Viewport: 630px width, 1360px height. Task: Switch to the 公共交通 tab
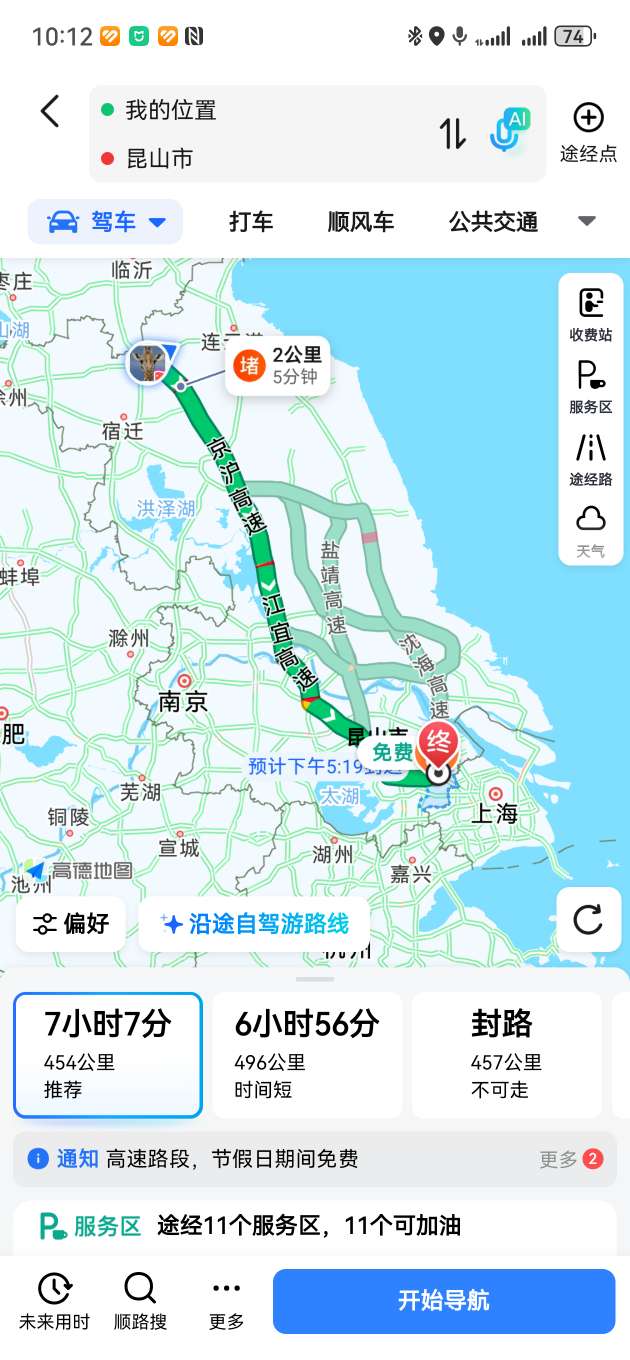(493, 221)
